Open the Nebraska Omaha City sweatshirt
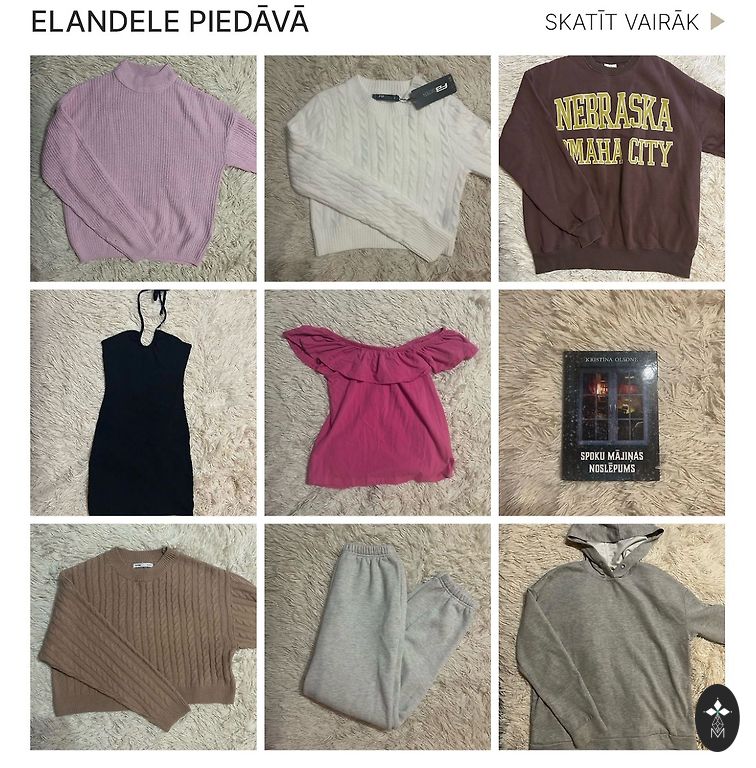This screenshot has height=768, width=756. pyautogui.click(x=611, y=168)
